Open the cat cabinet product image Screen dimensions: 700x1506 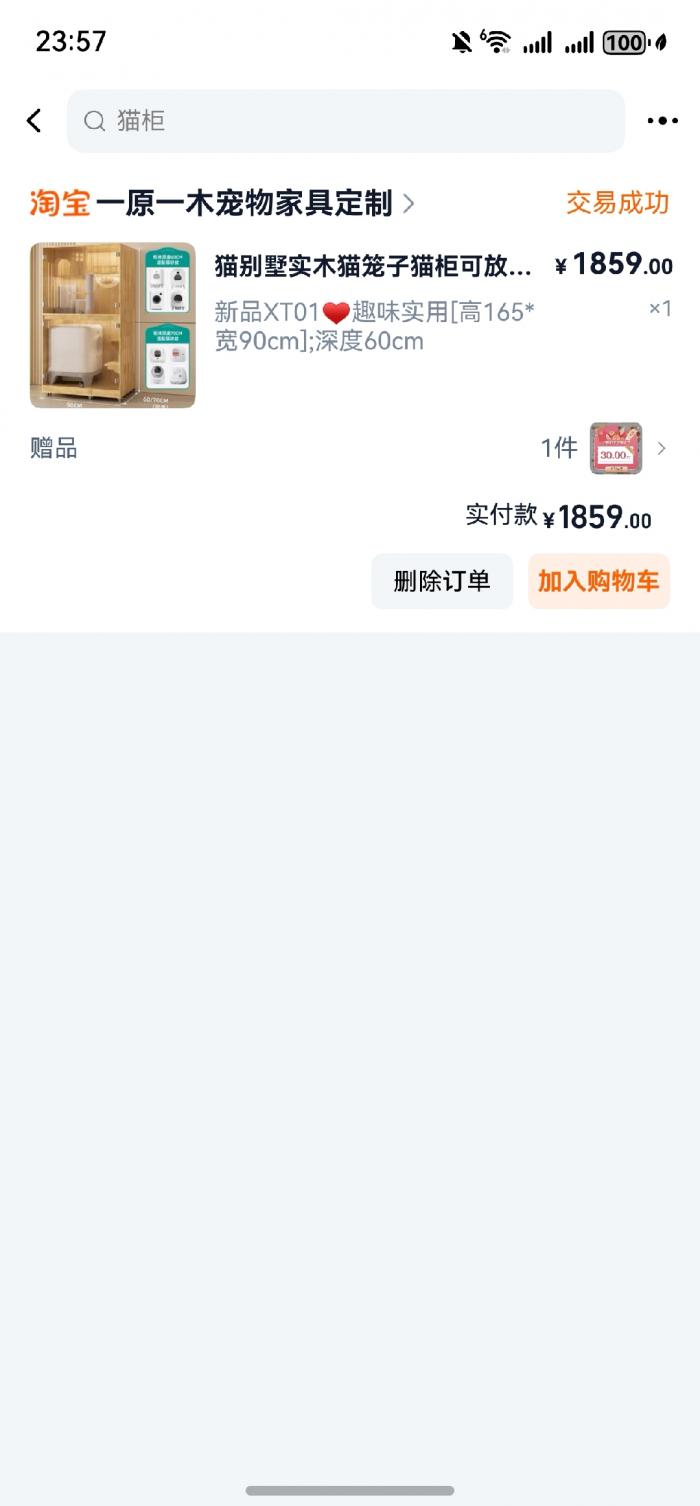(112, 325)
